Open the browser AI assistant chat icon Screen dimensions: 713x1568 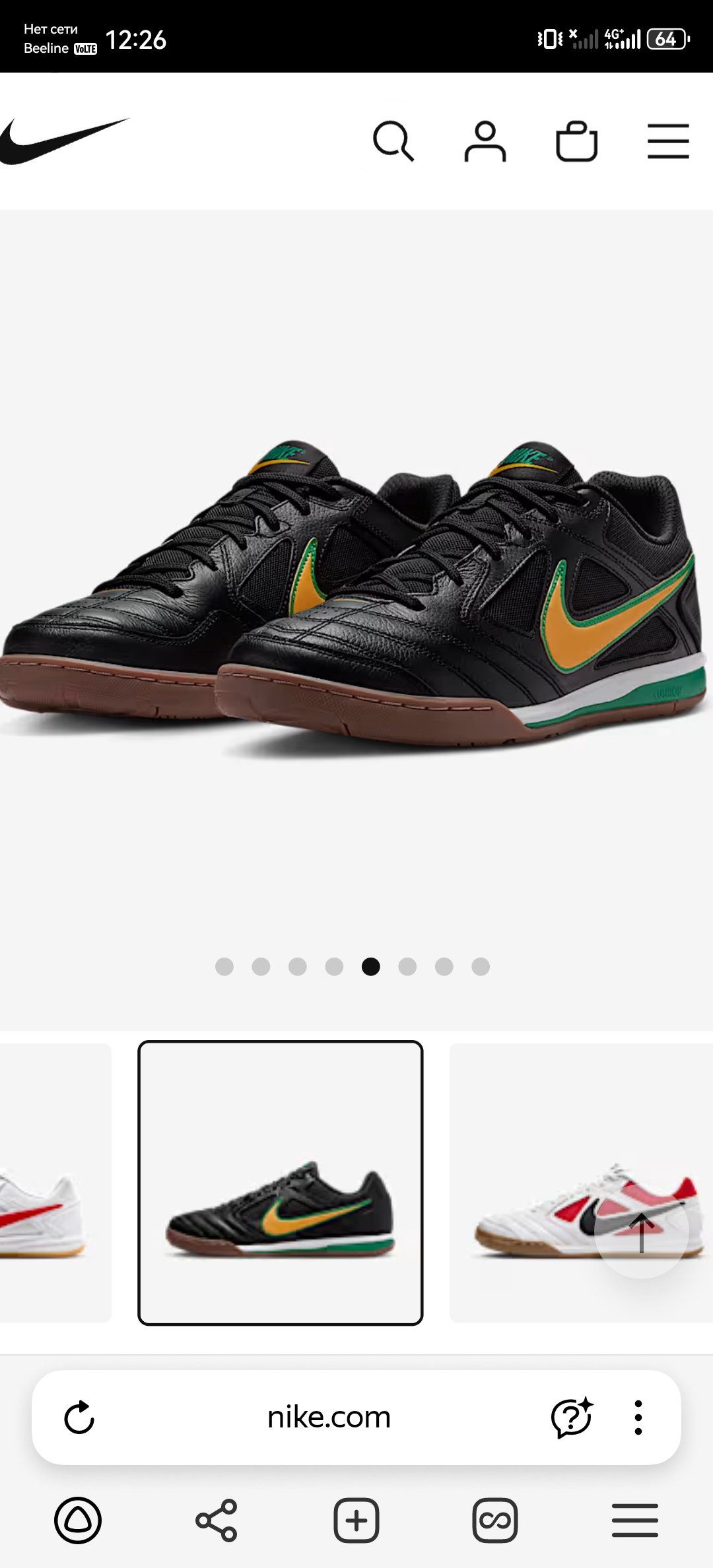pos(571,1418)
